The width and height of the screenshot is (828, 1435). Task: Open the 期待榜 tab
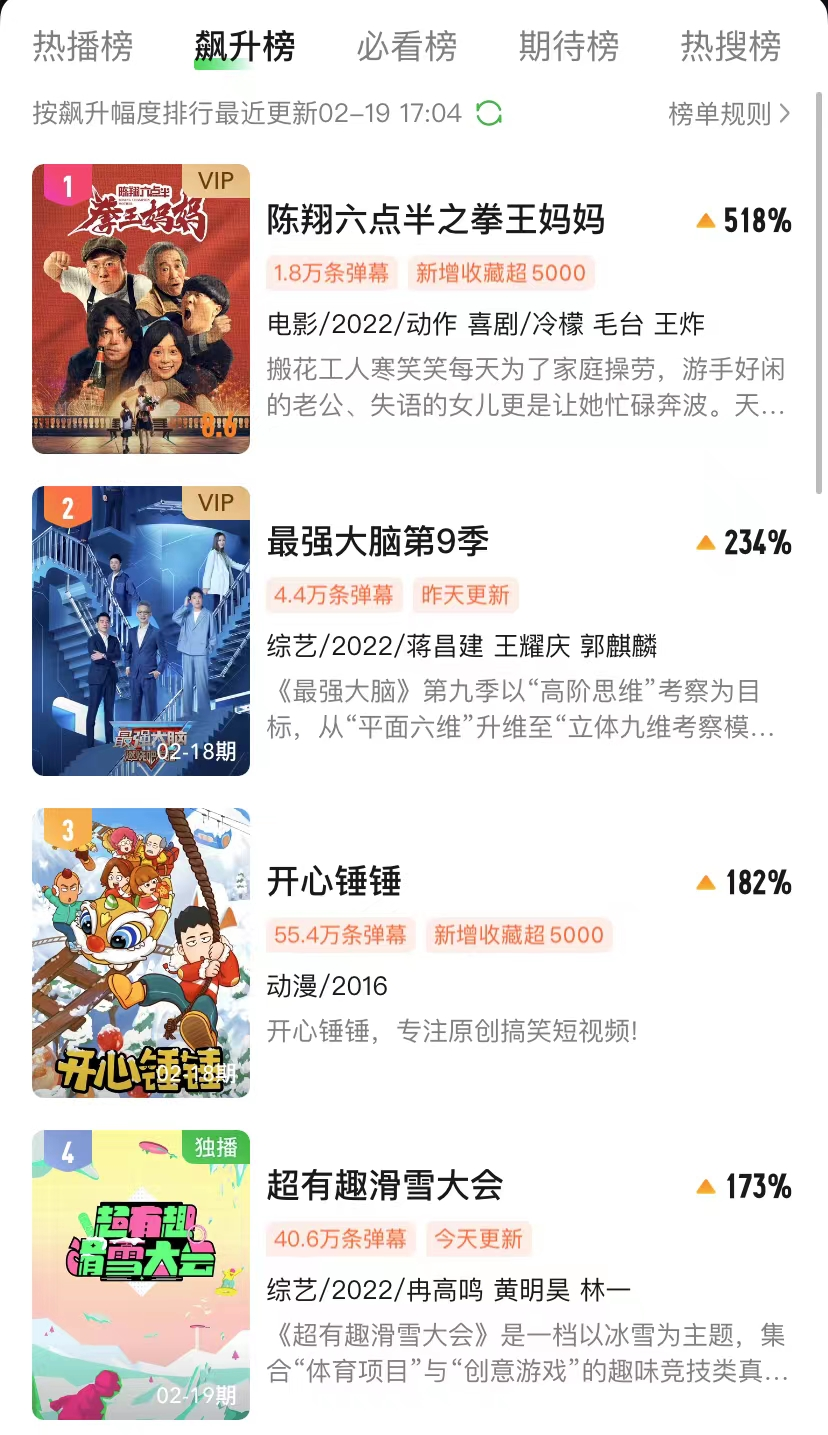(568, 45)
